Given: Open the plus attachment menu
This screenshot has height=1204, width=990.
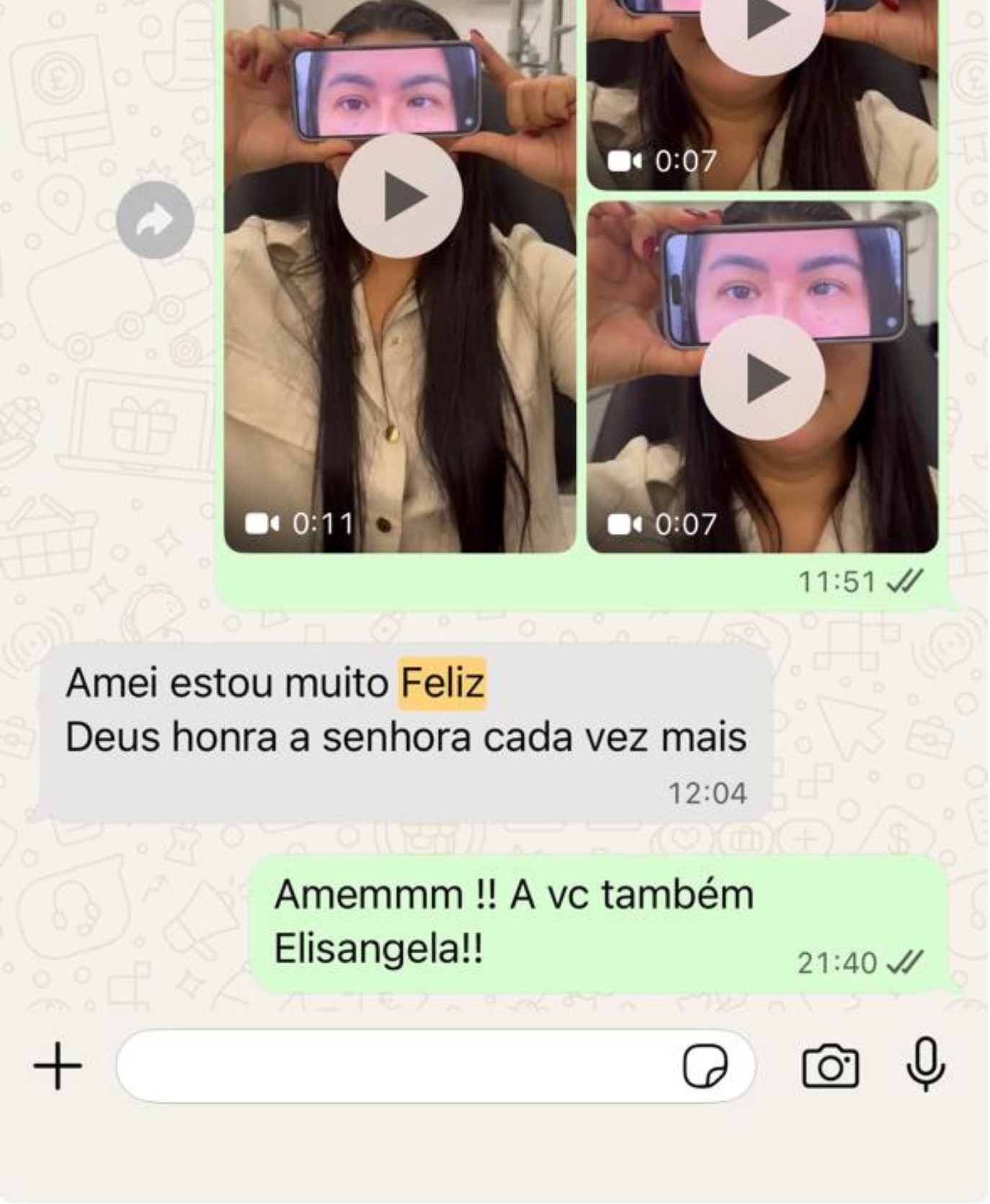Looking at the screenshot, I should point(58,1066).
